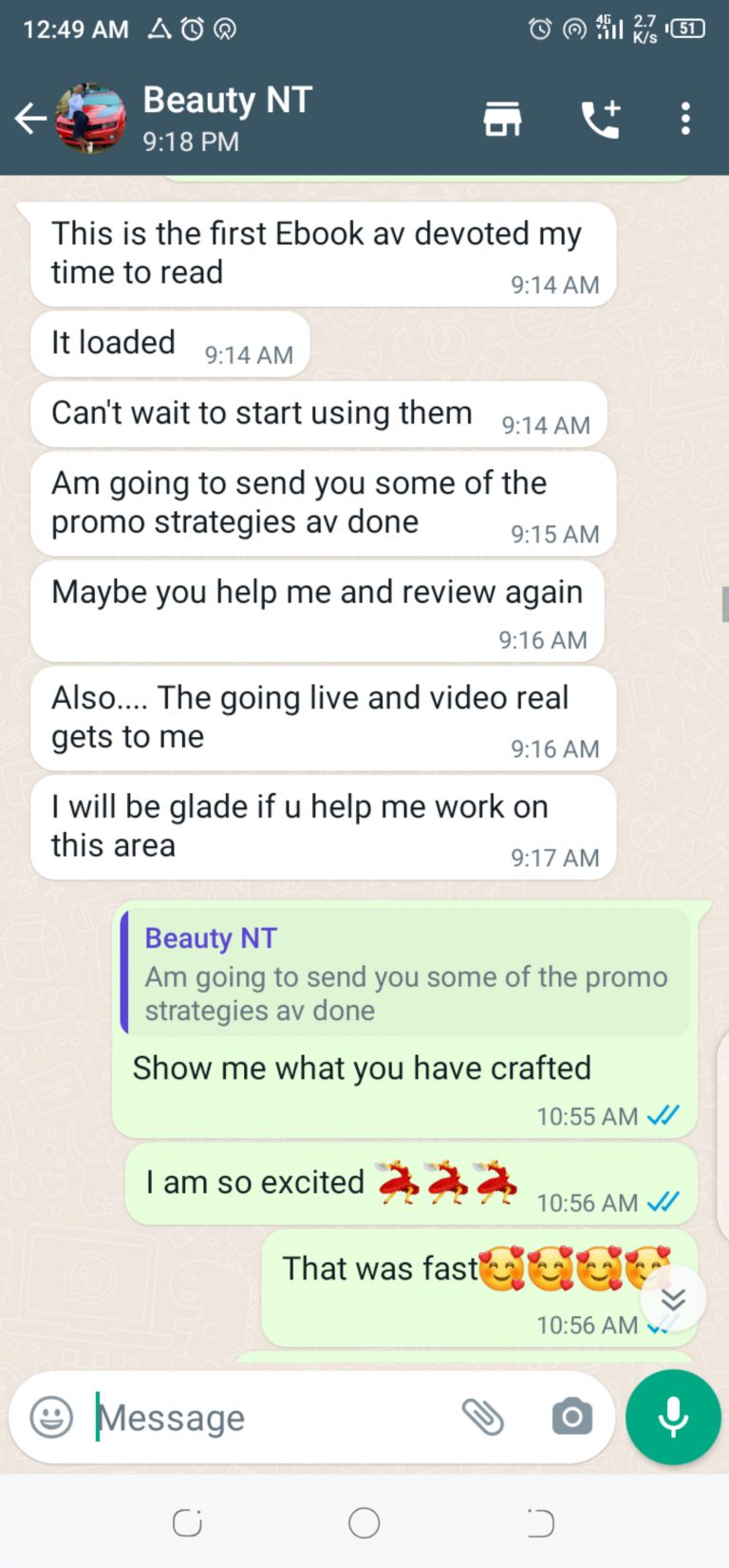Start a call with Beauty NT
This screenshot has width=729, height=1568.
600,119
